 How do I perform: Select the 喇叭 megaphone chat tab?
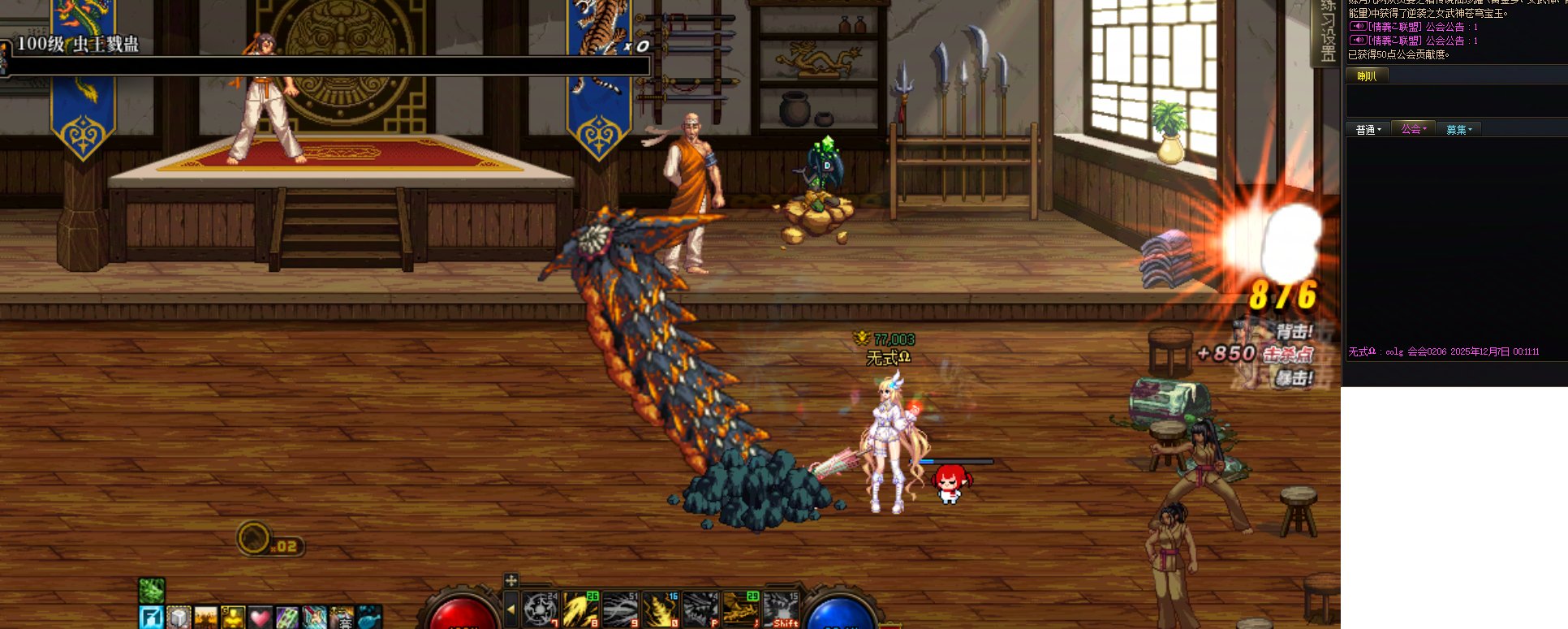[x=1368, y=76]
